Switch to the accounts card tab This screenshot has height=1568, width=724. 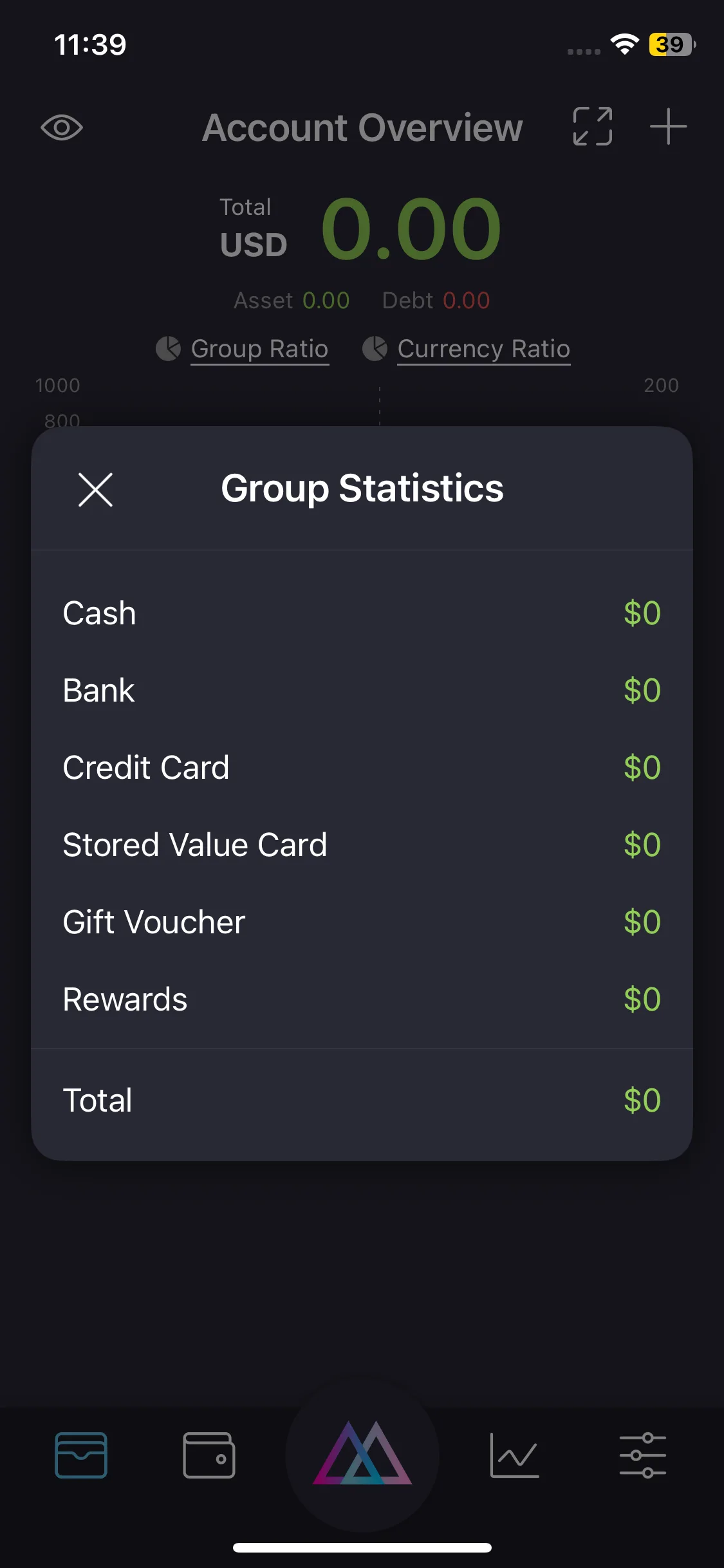coord(81,1455)
